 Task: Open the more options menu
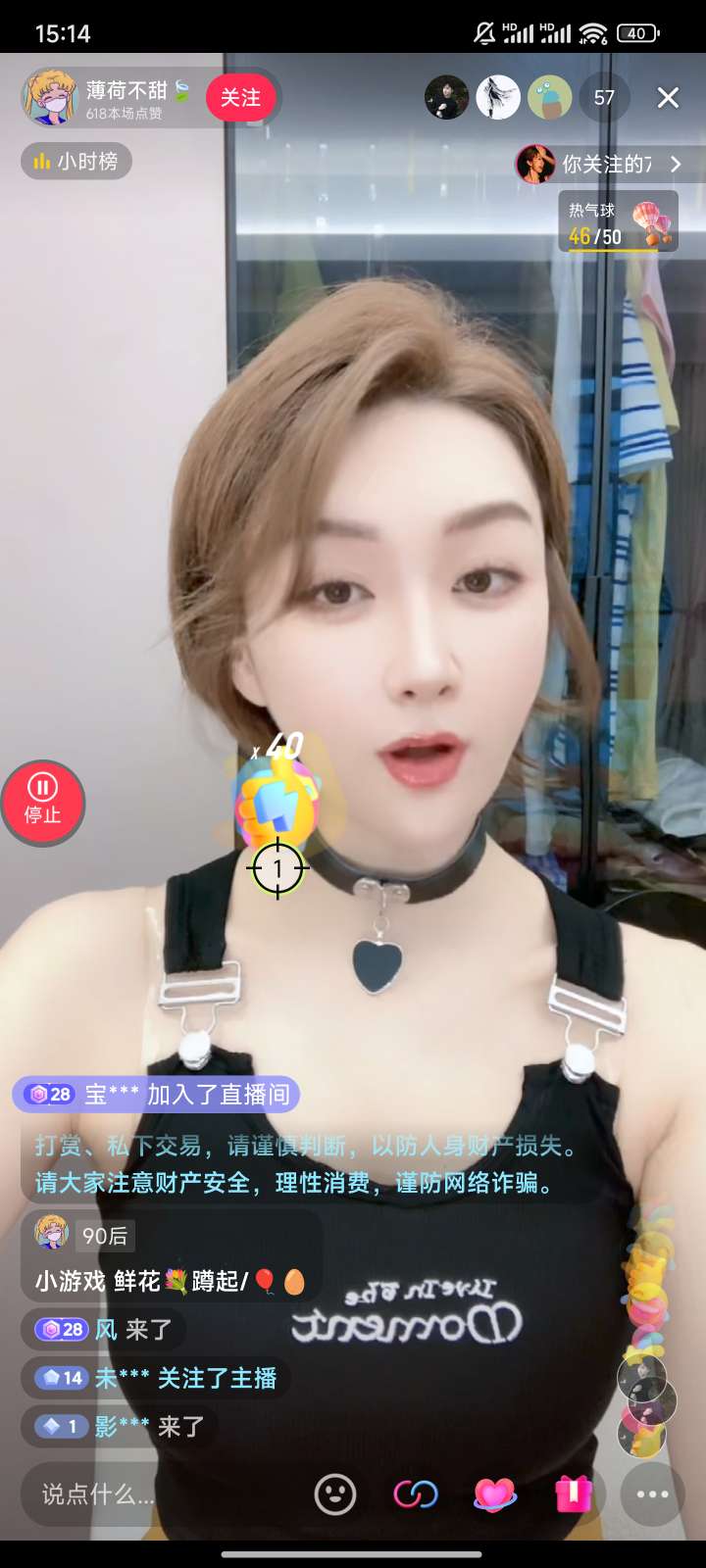coord(652,1494)
